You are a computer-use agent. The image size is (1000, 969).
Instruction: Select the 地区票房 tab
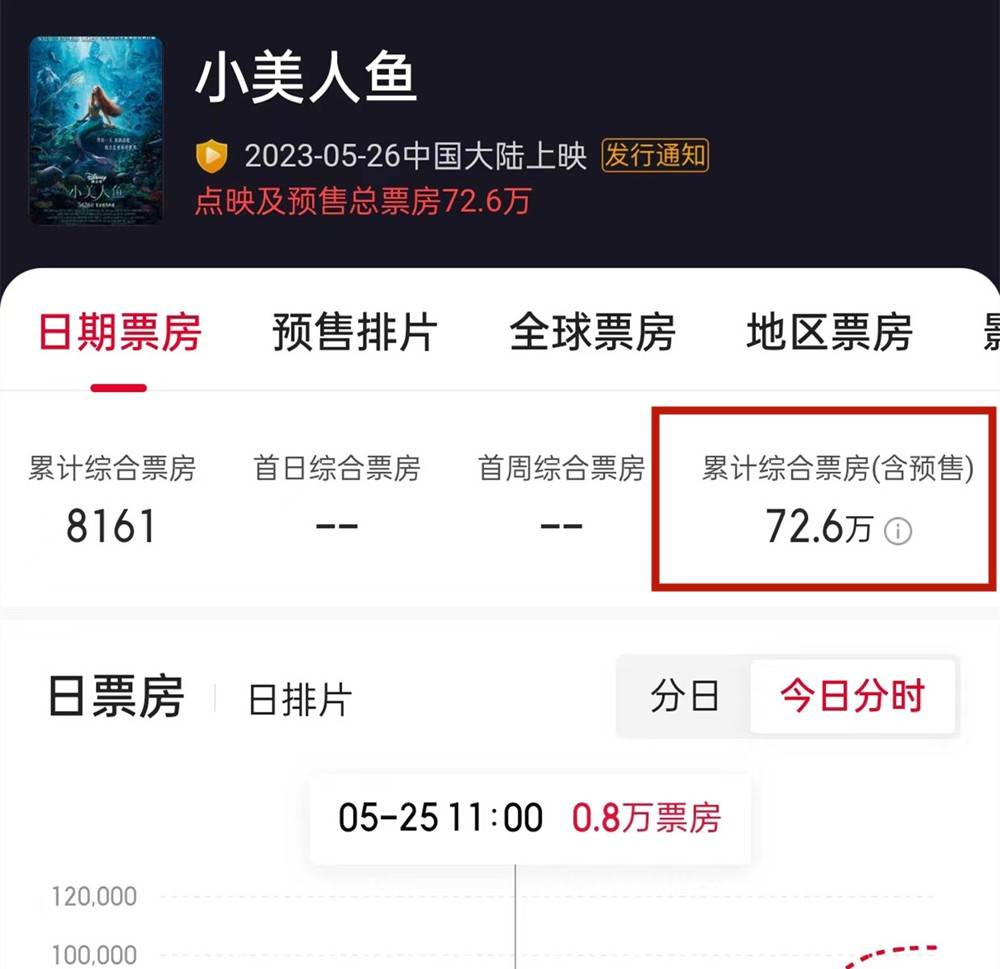pyautogui.click(x=829, y=332)
